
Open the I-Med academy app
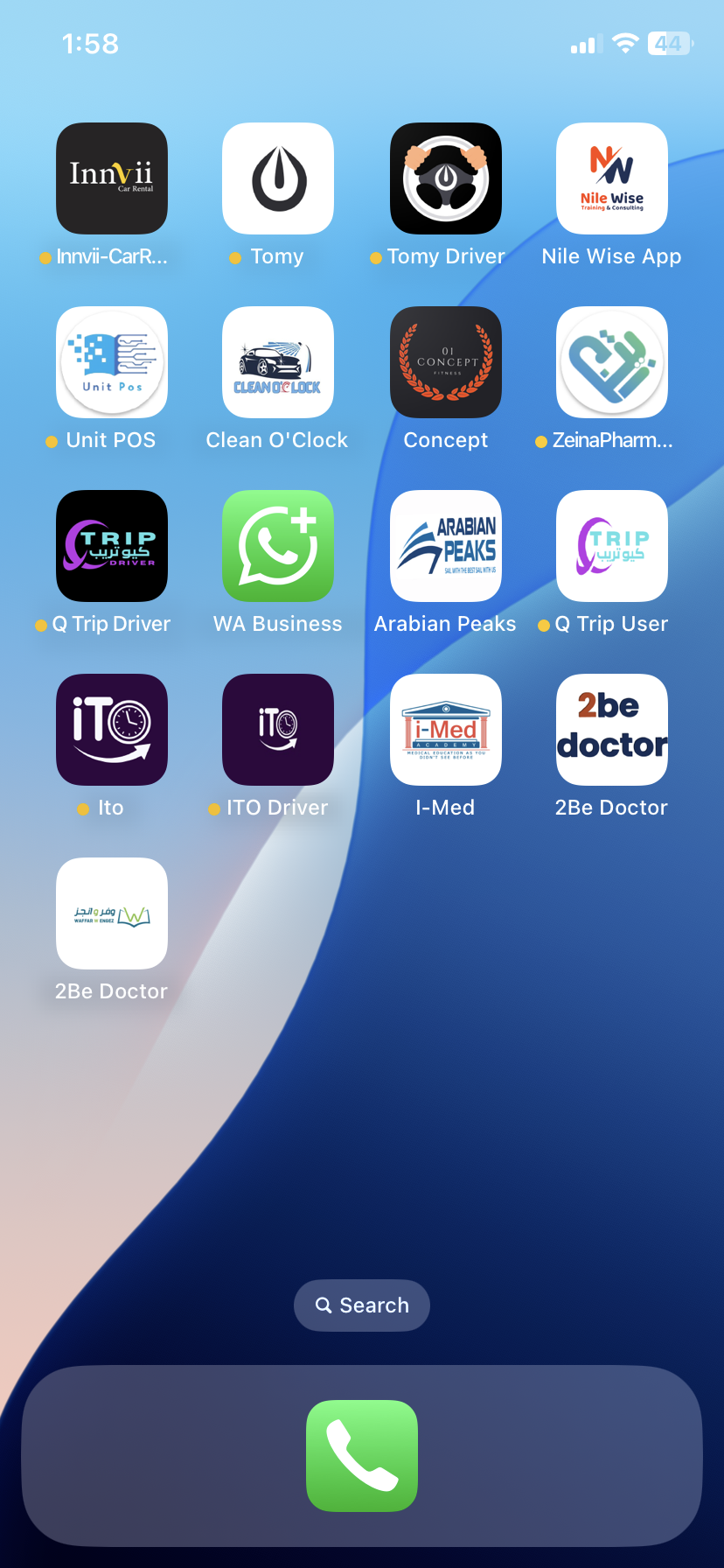446,730
